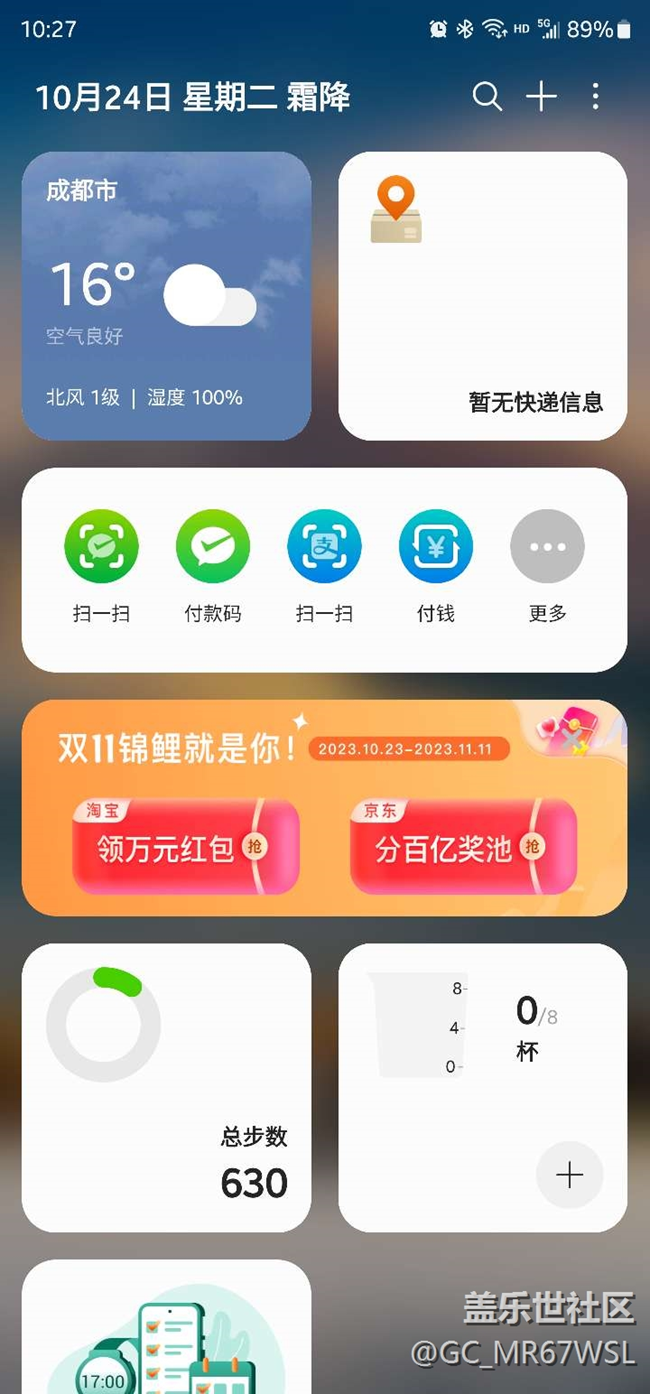Image resolution: width=650 pixels, height=1394 pixels.
Task: Tap 更多 for more shortcuts
Action: click(x=547, y=547)
